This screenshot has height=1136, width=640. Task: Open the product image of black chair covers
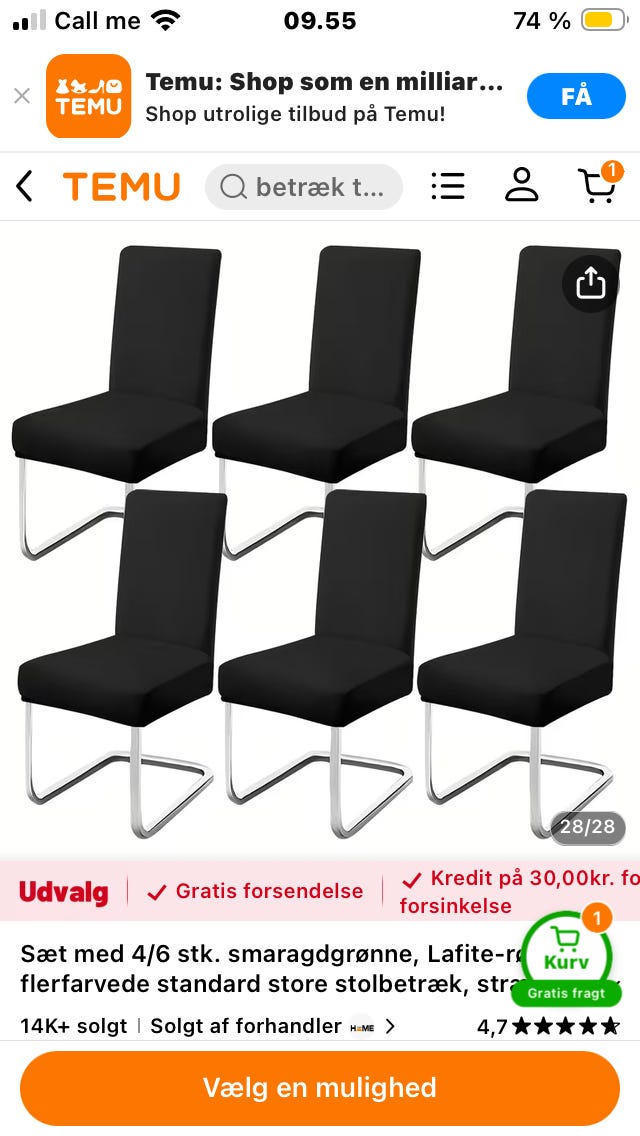tap(320, 540)
